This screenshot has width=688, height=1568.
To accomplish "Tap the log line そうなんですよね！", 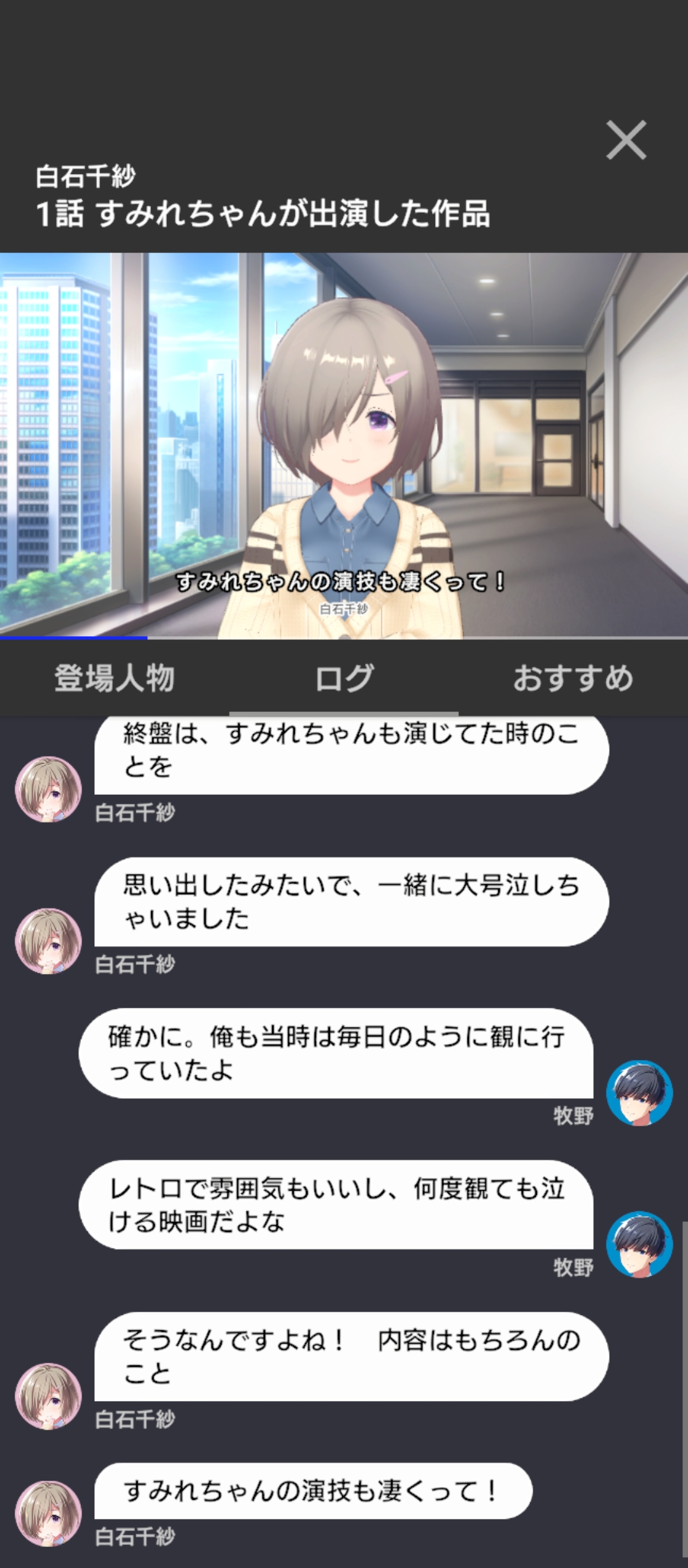I will [351, 1356].
